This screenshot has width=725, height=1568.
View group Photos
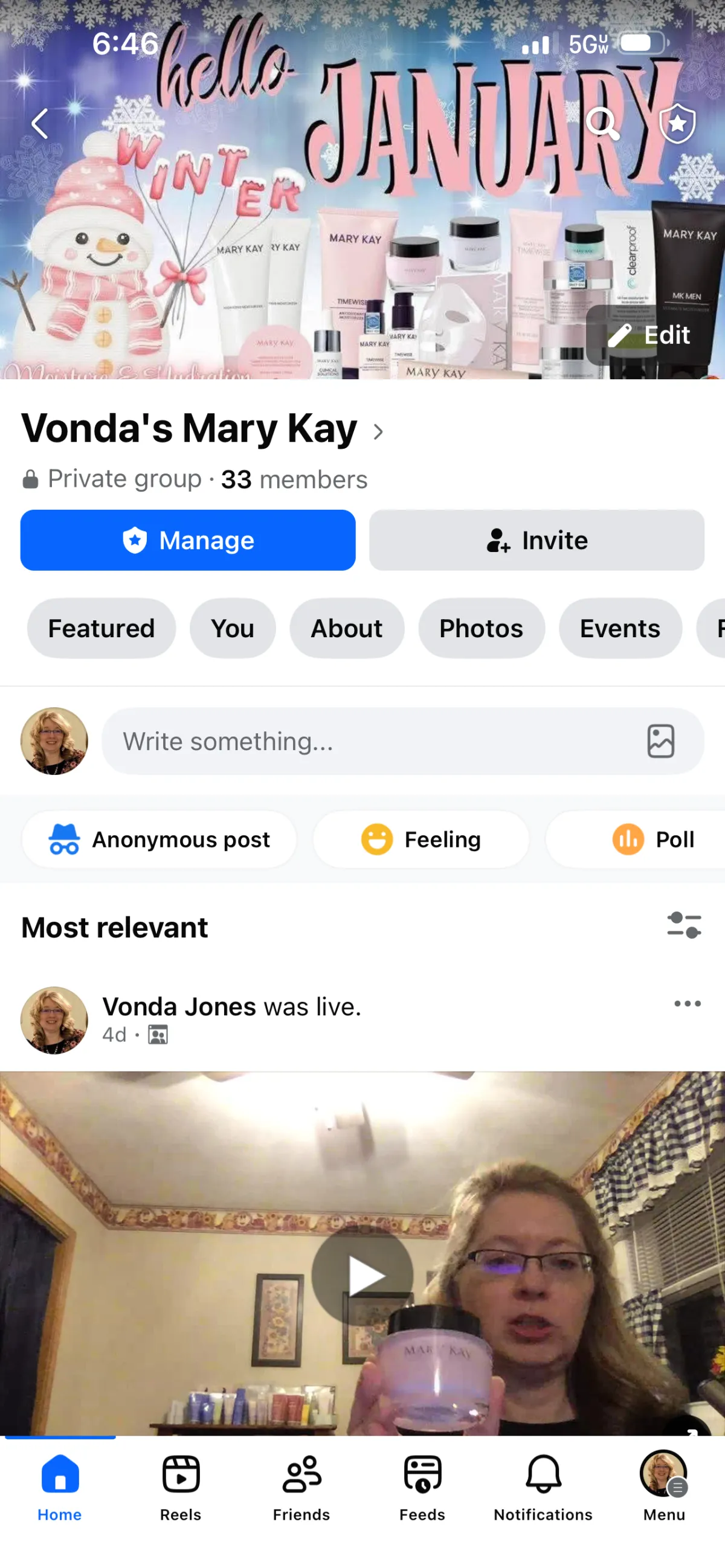pyautogui.click(x=481, y=628)
